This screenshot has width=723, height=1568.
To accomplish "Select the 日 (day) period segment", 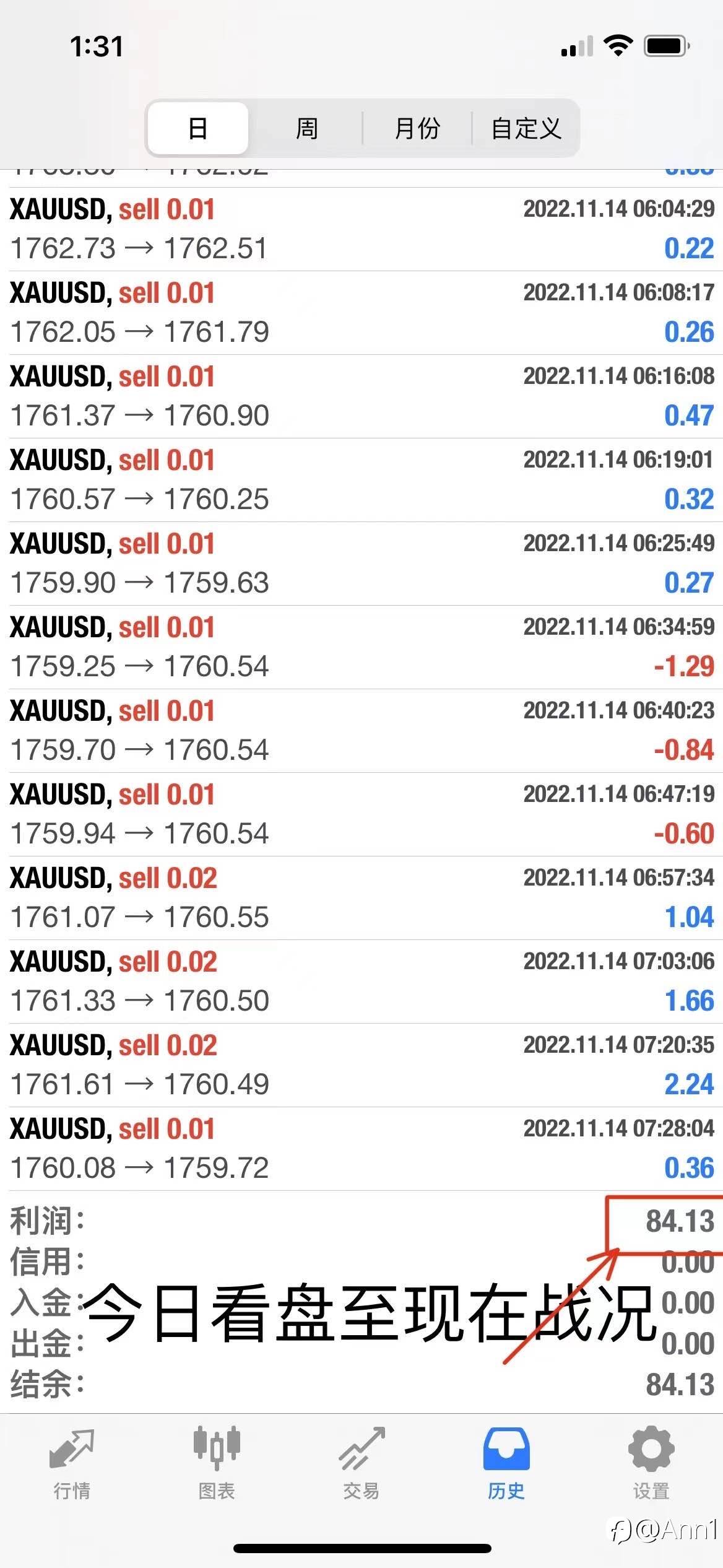I will click(x=198, y=128).
